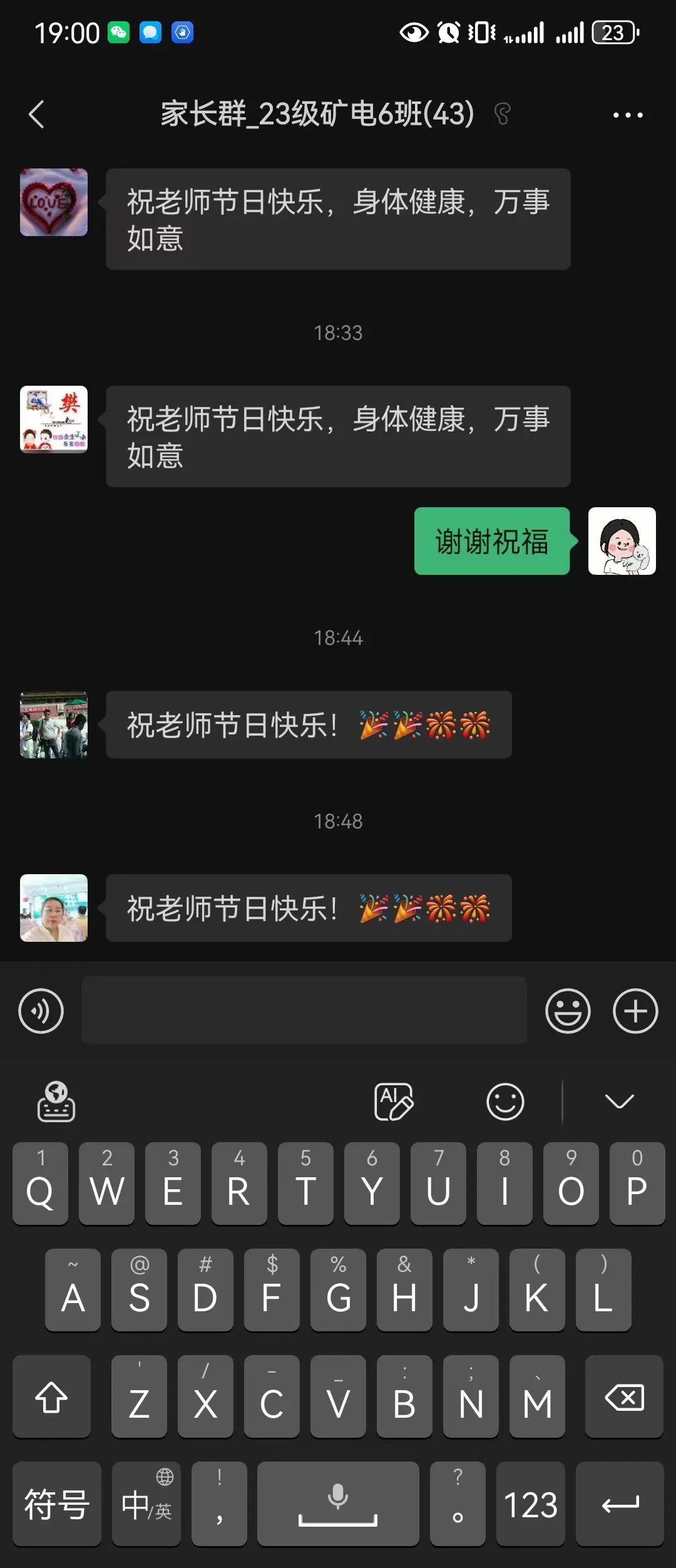This screenshot has width=676, height=1568.
Task: Go back from the group chat
Action: click(37, 115)
